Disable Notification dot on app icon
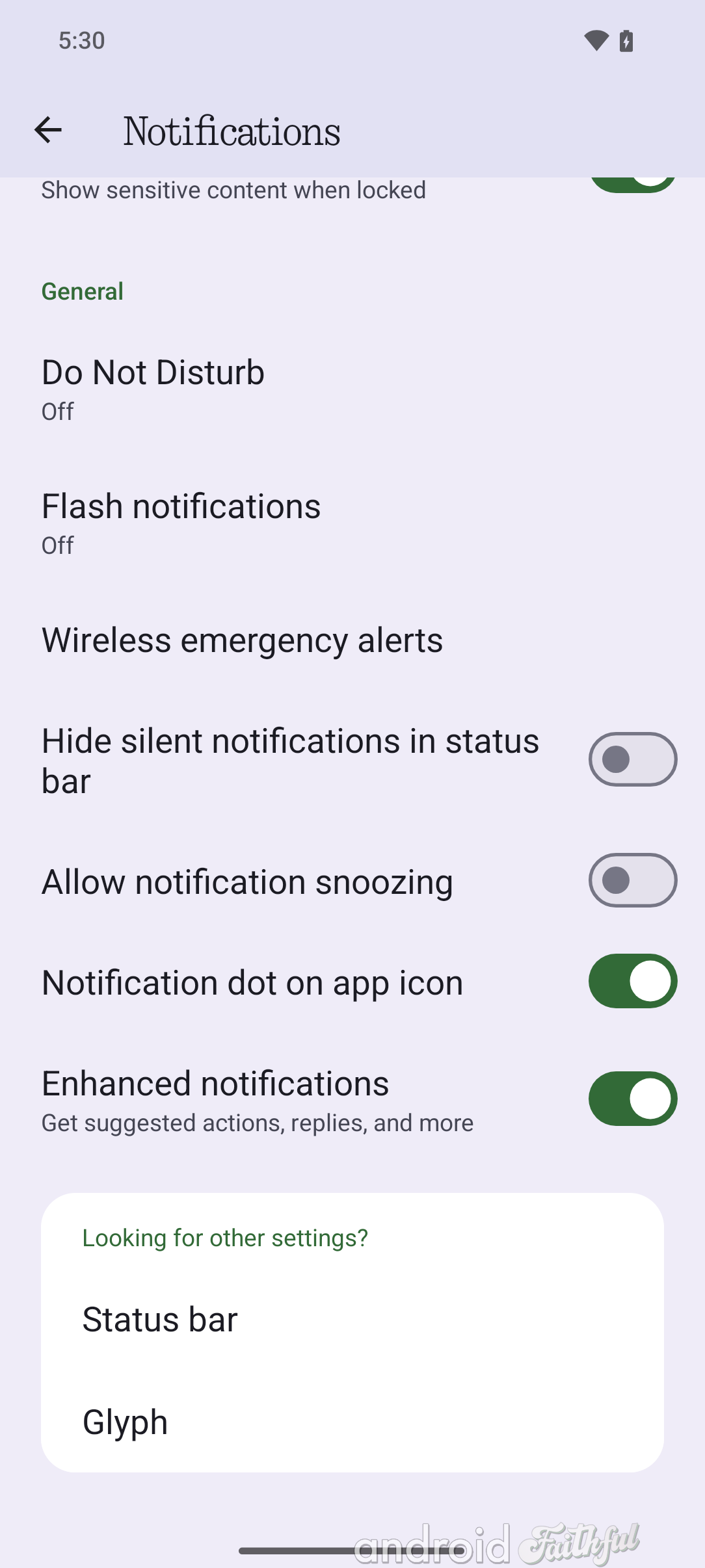Image resolution: width=705 pixels, height=1568 pixels. [x=633, y=981]
